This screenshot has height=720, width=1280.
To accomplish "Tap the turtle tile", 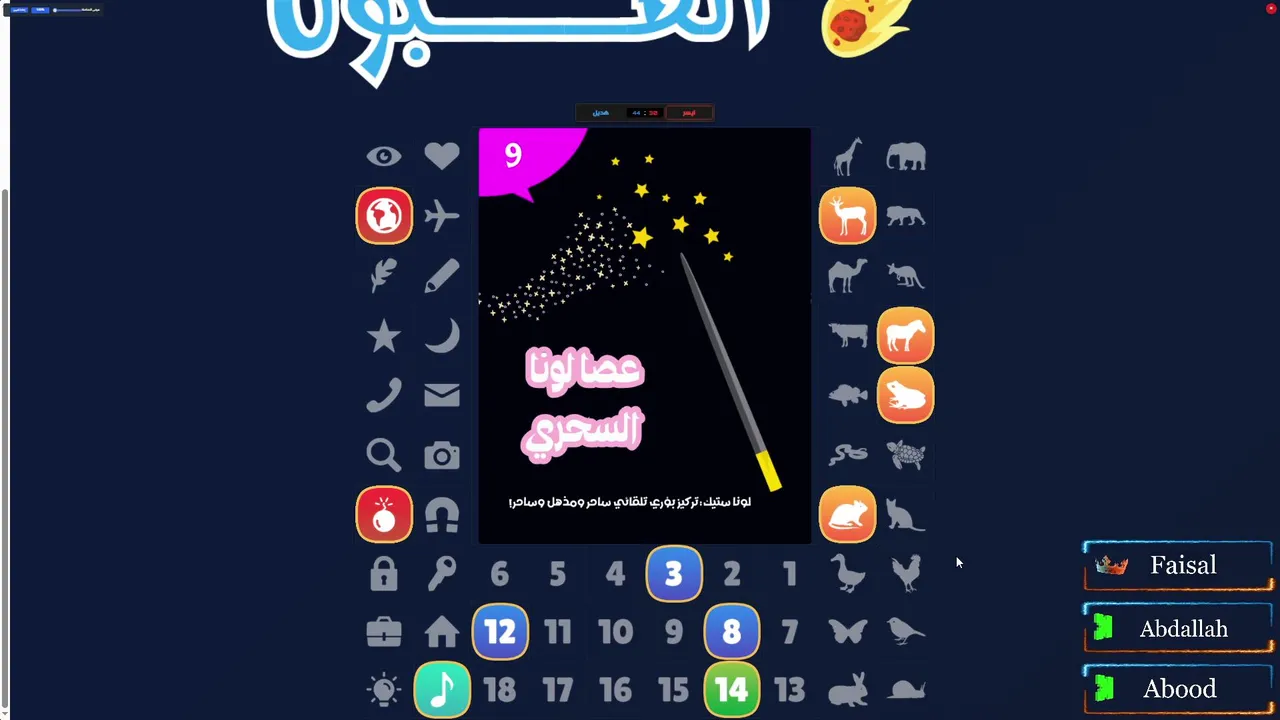I will click(x=906, y=455).
